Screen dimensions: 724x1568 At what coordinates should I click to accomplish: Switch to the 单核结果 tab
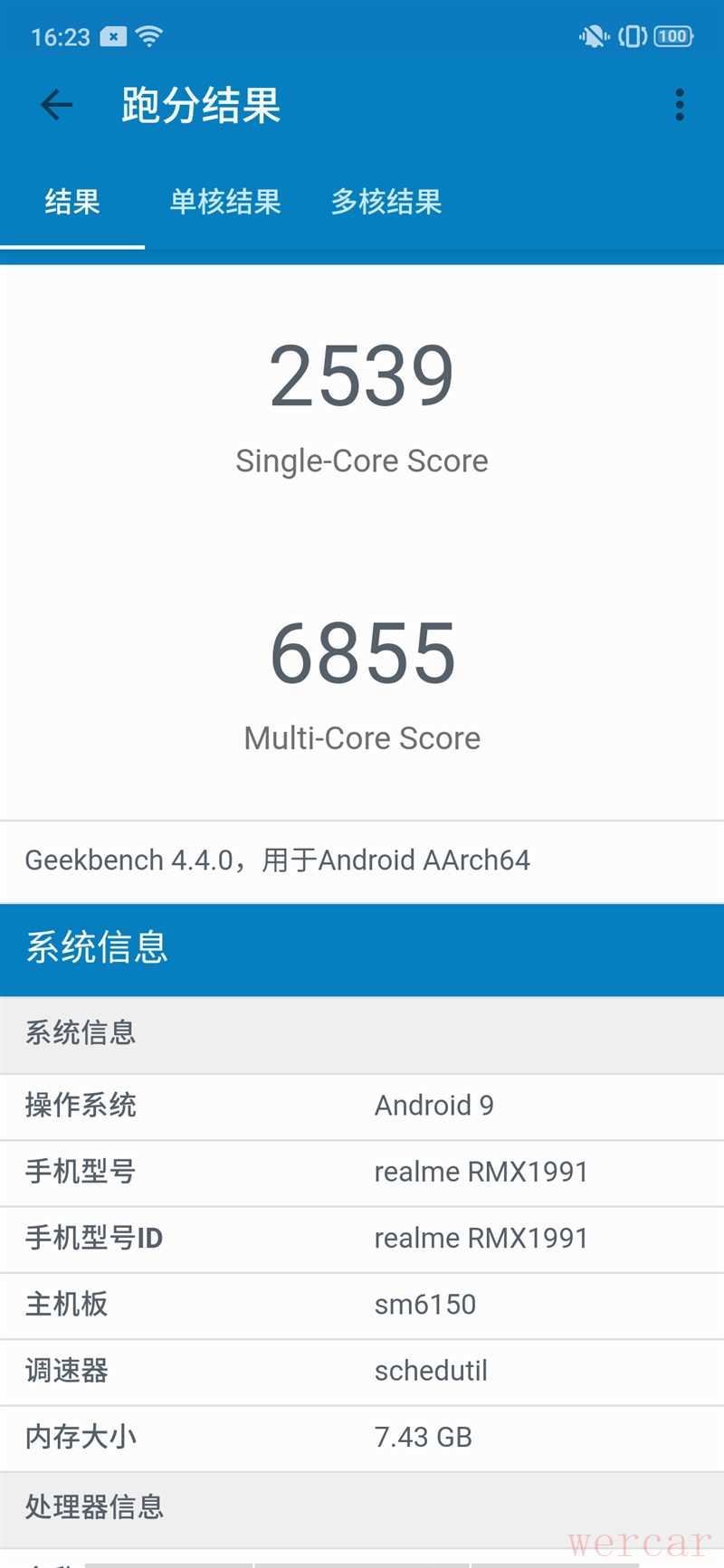point(225,202)
